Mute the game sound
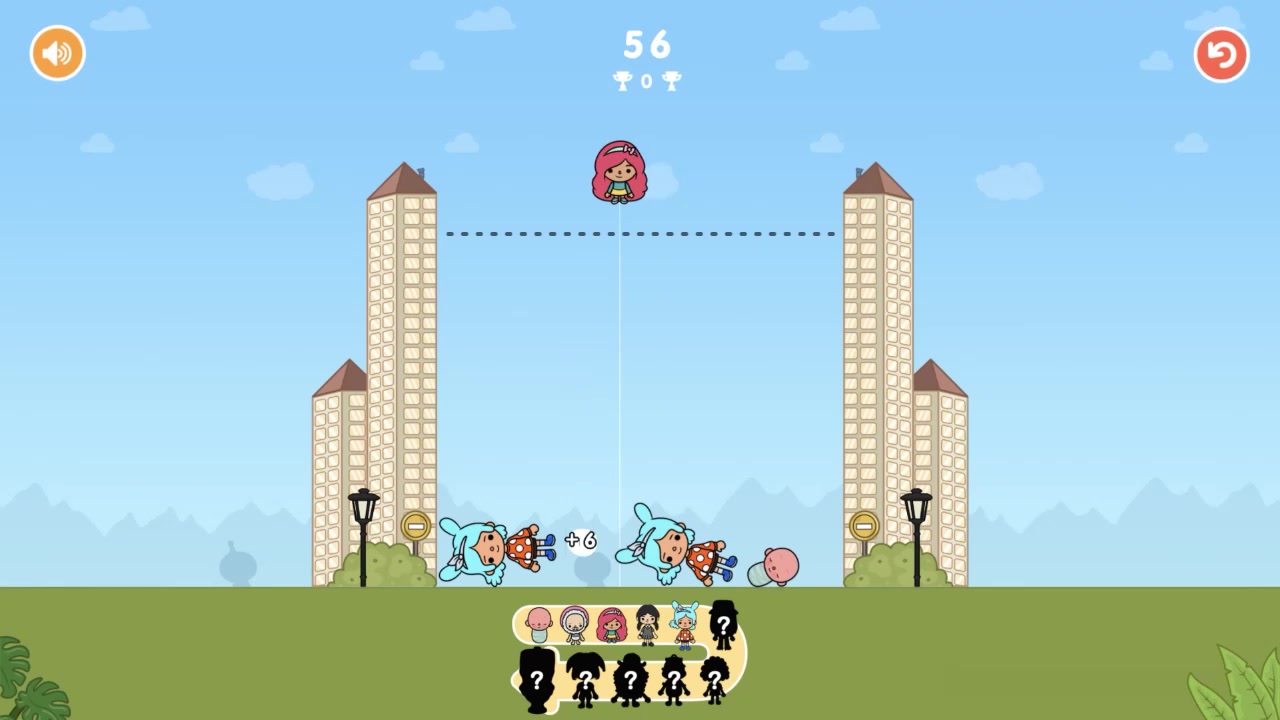Screen dimensions: 1280x720 57,53
